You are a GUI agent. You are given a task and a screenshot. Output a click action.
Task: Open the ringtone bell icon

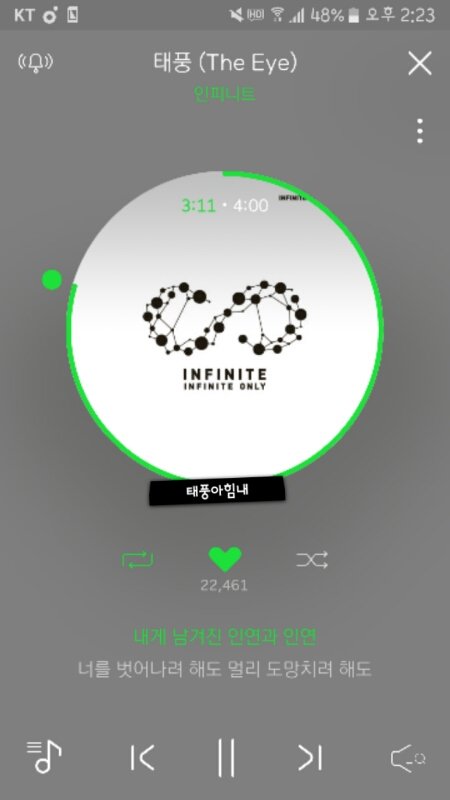[36, 62]
